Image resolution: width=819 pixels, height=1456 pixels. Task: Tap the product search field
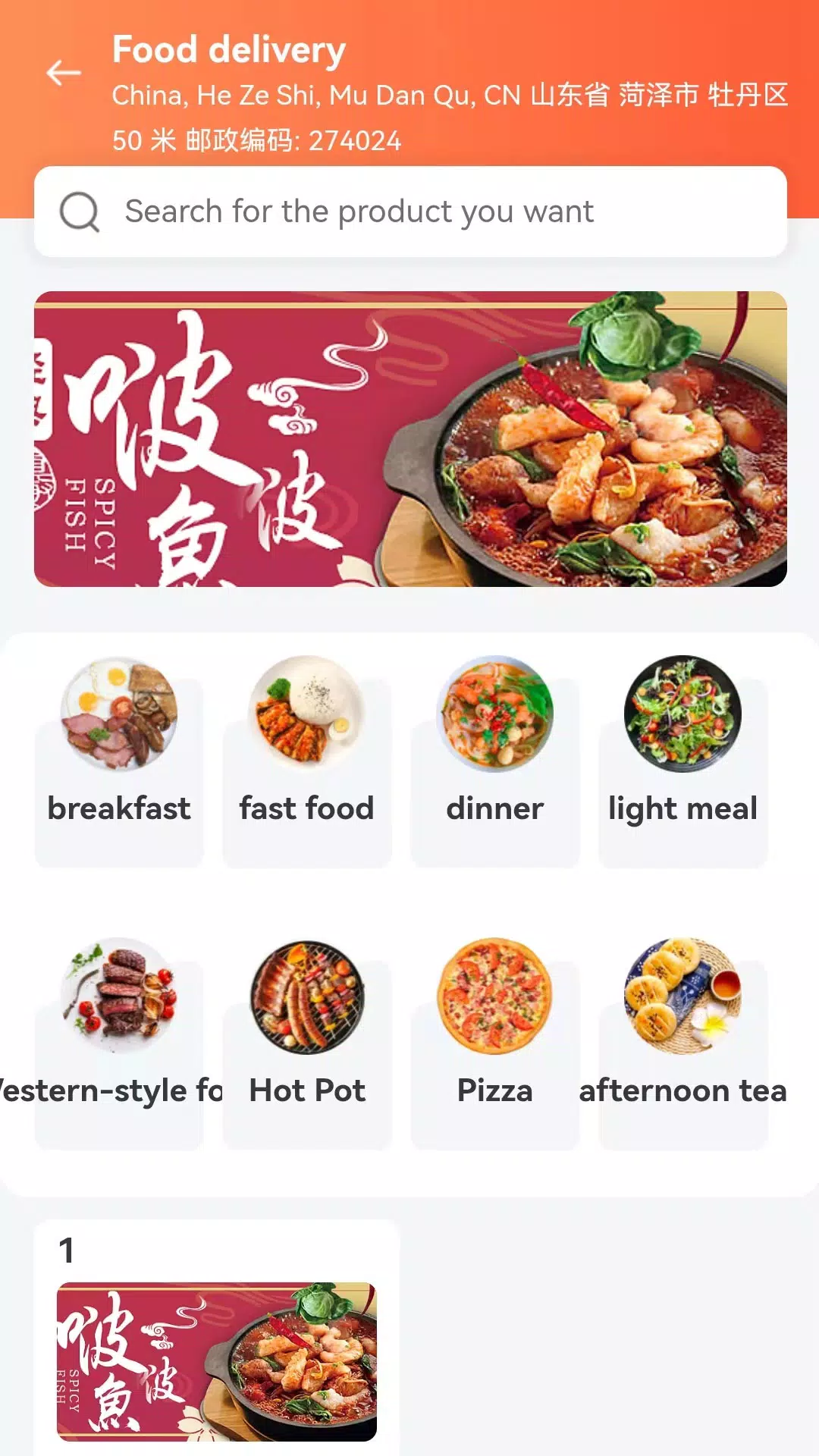[x=409, y=212]
